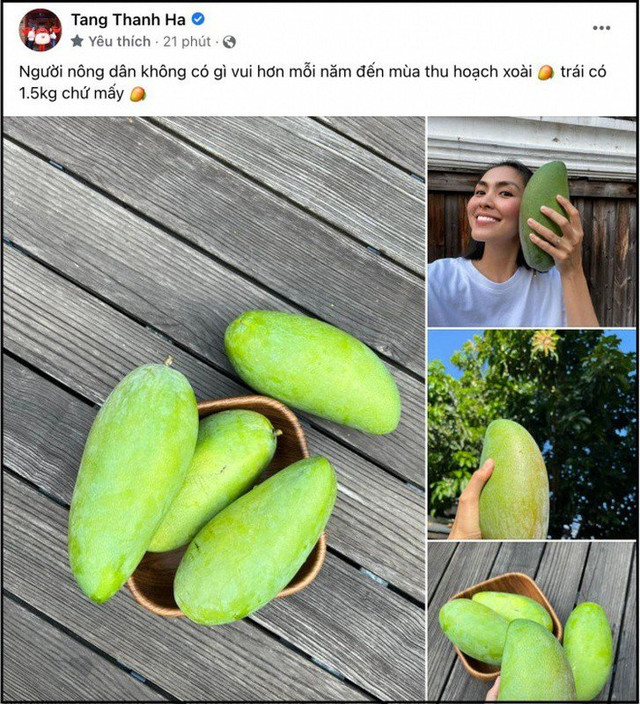Open Tang Thanh Ha's profile picture
Image resolution: width=640 pixels, height=704 pixels.
[x=40, y=30]
